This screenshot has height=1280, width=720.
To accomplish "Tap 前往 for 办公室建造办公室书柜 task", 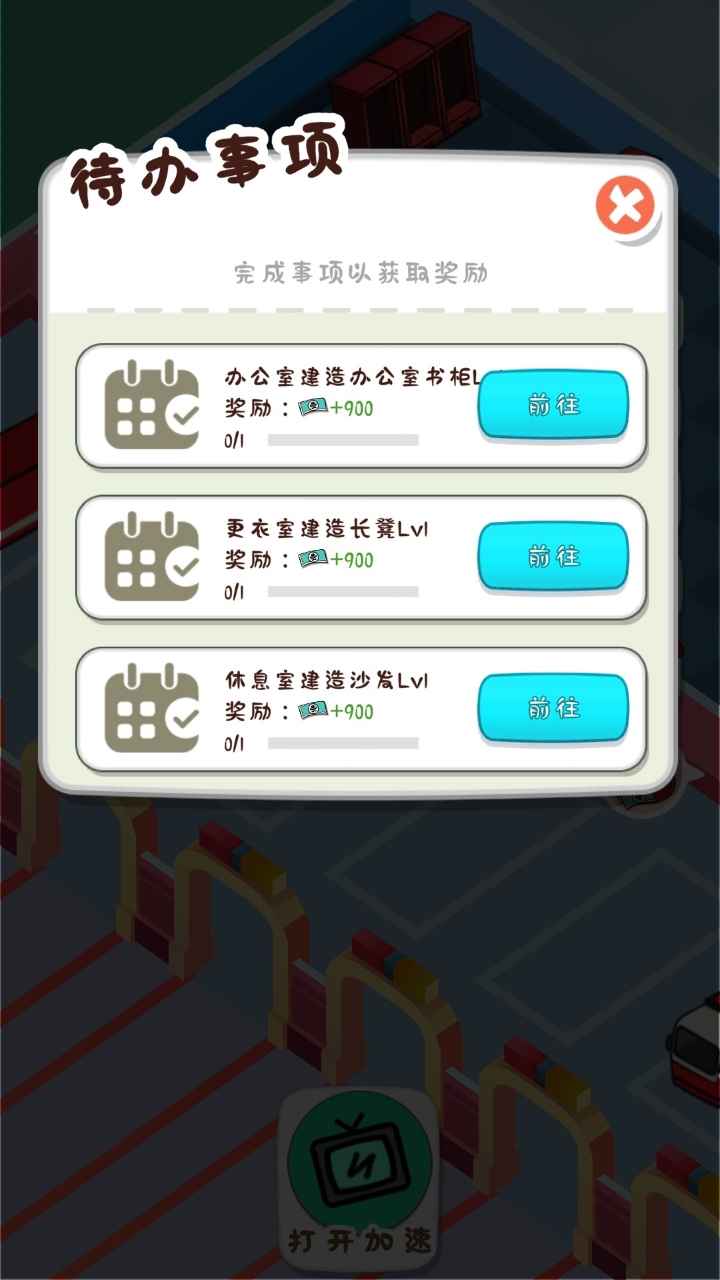I will (553, 405).
